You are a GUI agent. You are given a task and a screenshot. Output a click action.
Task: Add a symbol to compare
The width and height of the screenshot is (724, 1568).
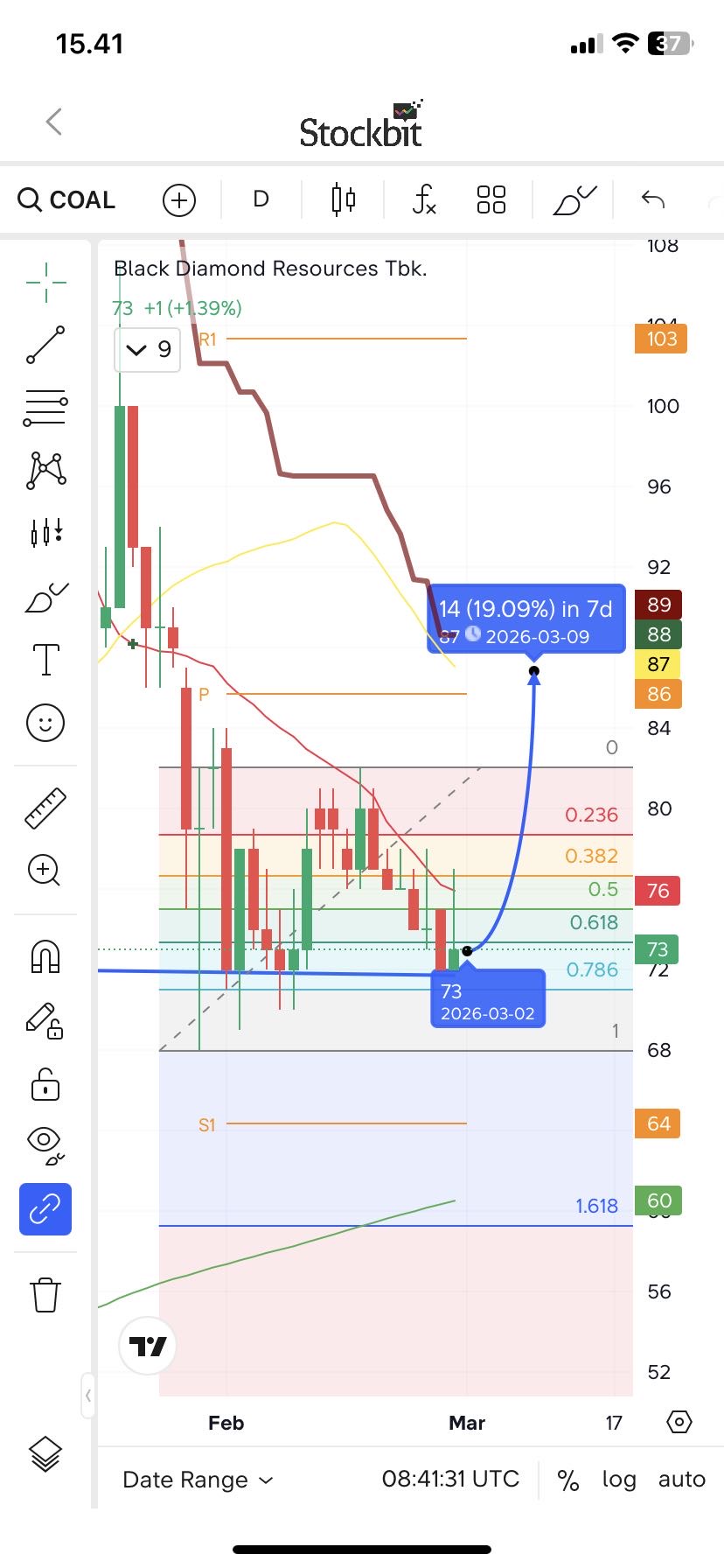(x=179, y=199)
